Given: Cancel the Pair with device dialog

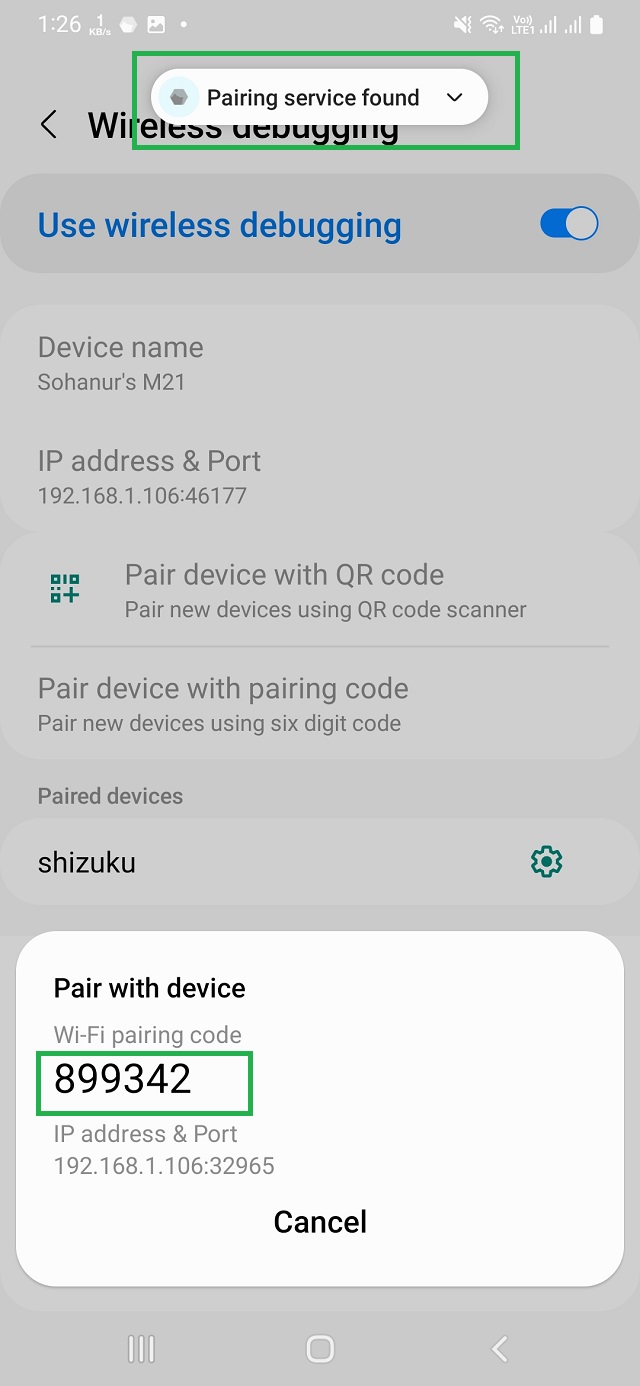Looking at the screenshot, I should 320,1222.
